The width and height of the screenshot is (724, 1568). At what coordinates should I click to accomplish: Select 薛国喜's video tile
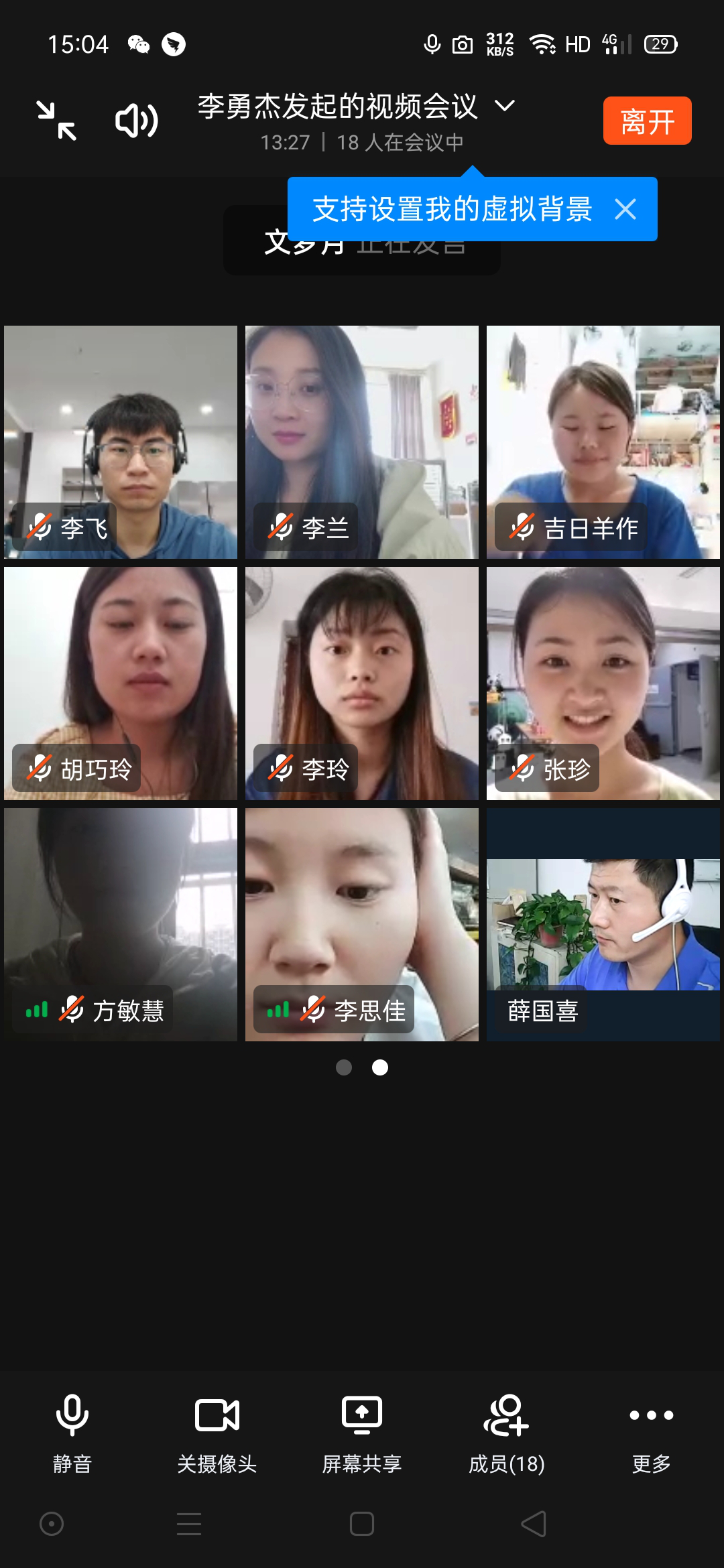point(603,925)
